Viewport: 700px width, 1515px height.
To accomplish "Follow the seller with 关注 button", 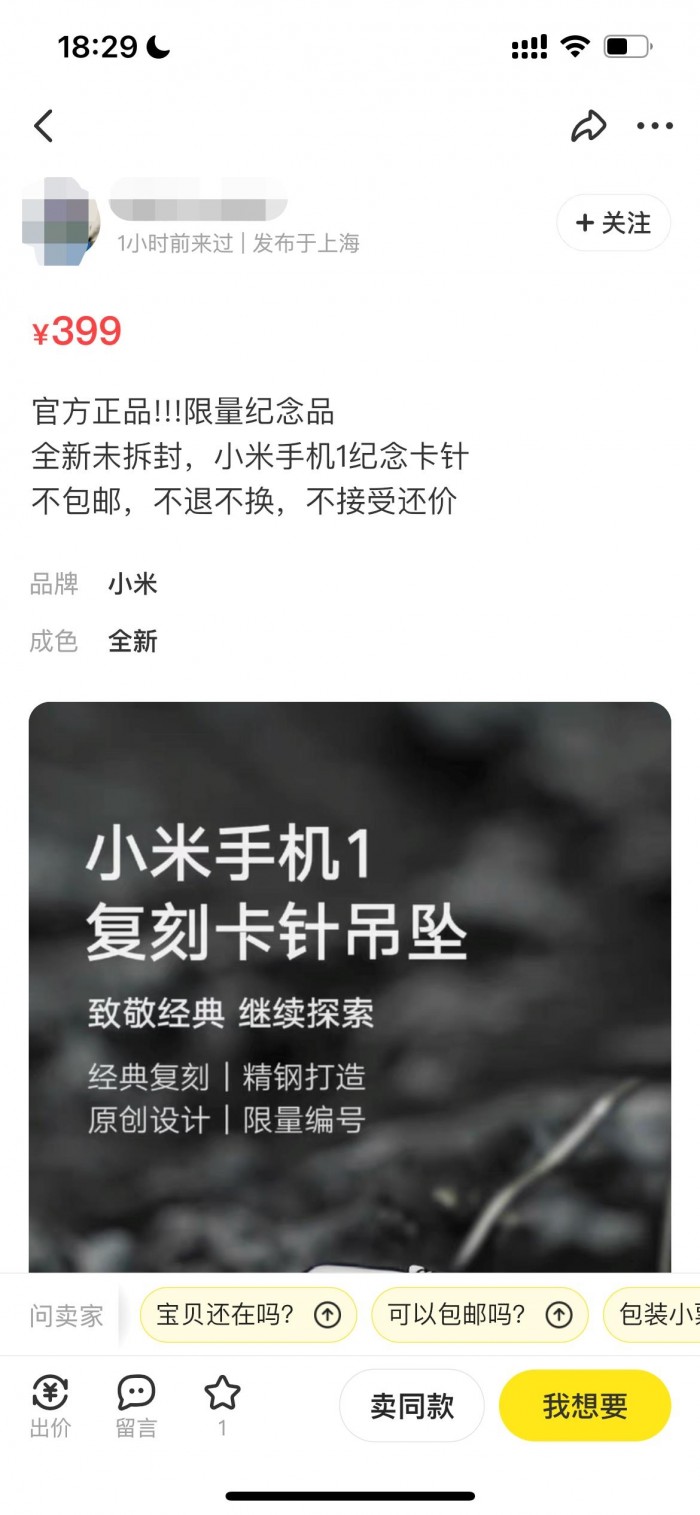I will click(x=613, y=223).
